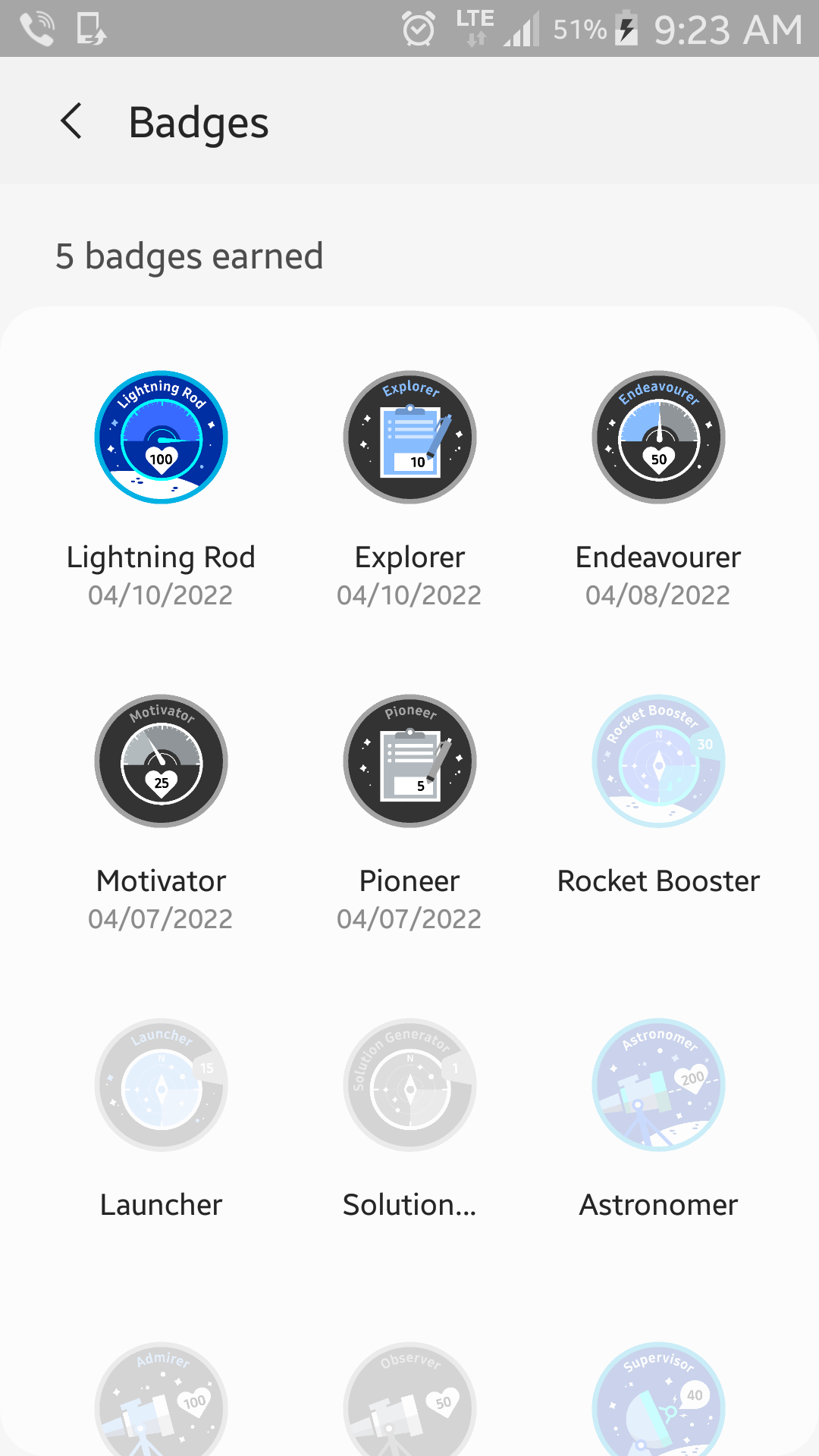This screenshot has height=1456, width=819.
Task: Tap the Badges screen title
Action: click(x=198, y=121)
